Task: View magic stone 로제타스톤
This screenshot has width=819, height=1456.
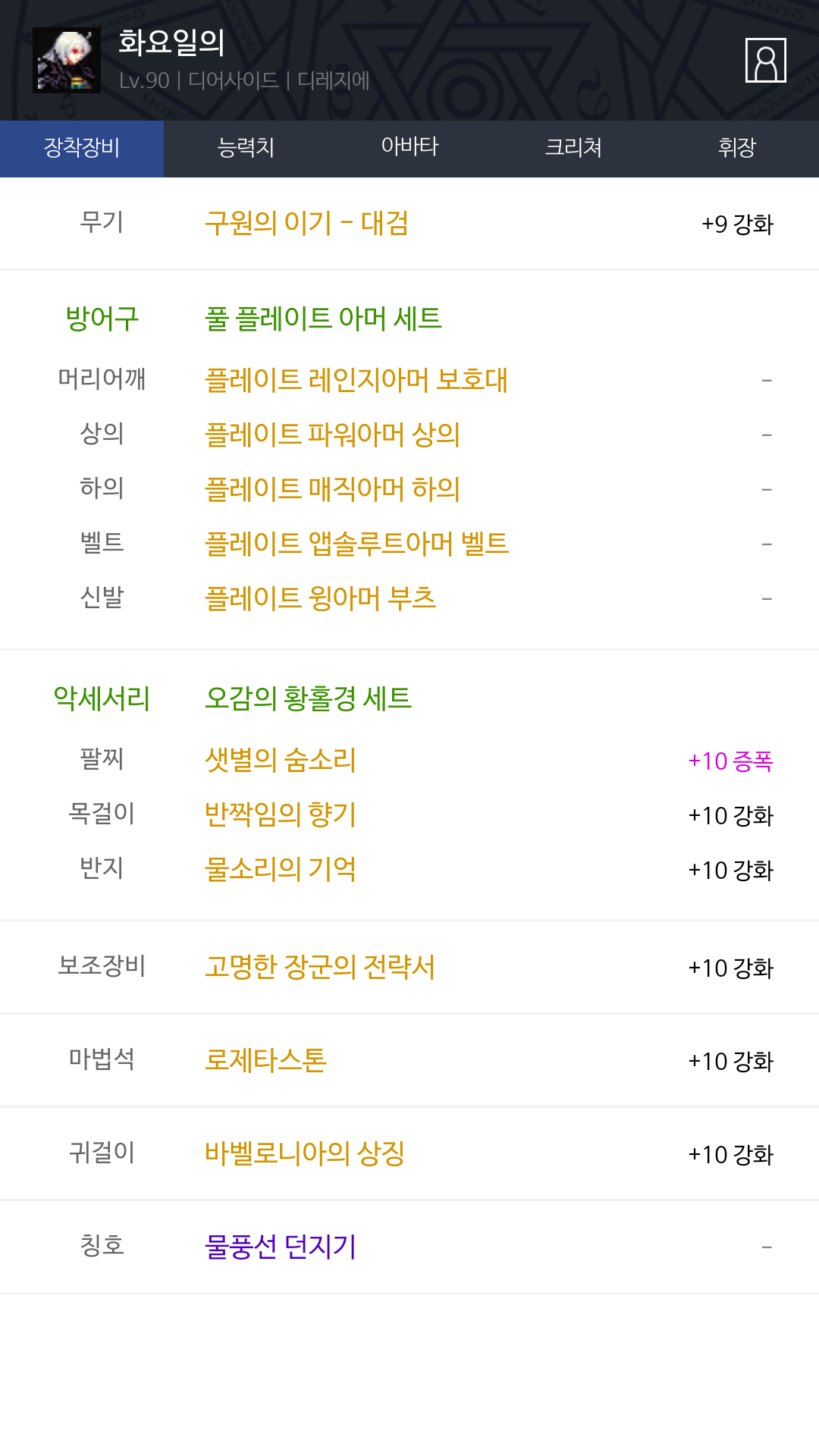Action: (x=265, y=1060)
